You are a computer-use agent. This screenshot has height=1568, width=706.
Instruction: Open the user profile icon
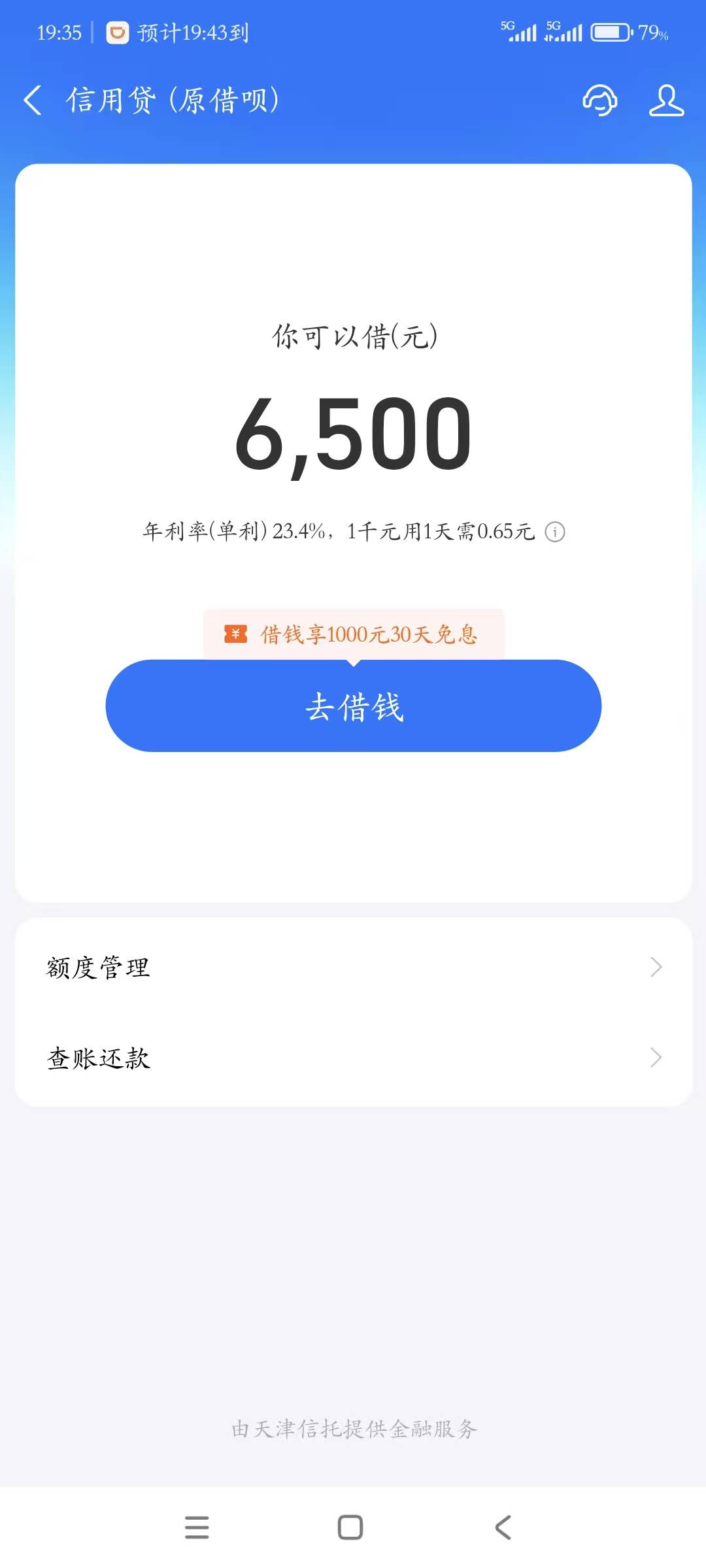tap(666, 101)
